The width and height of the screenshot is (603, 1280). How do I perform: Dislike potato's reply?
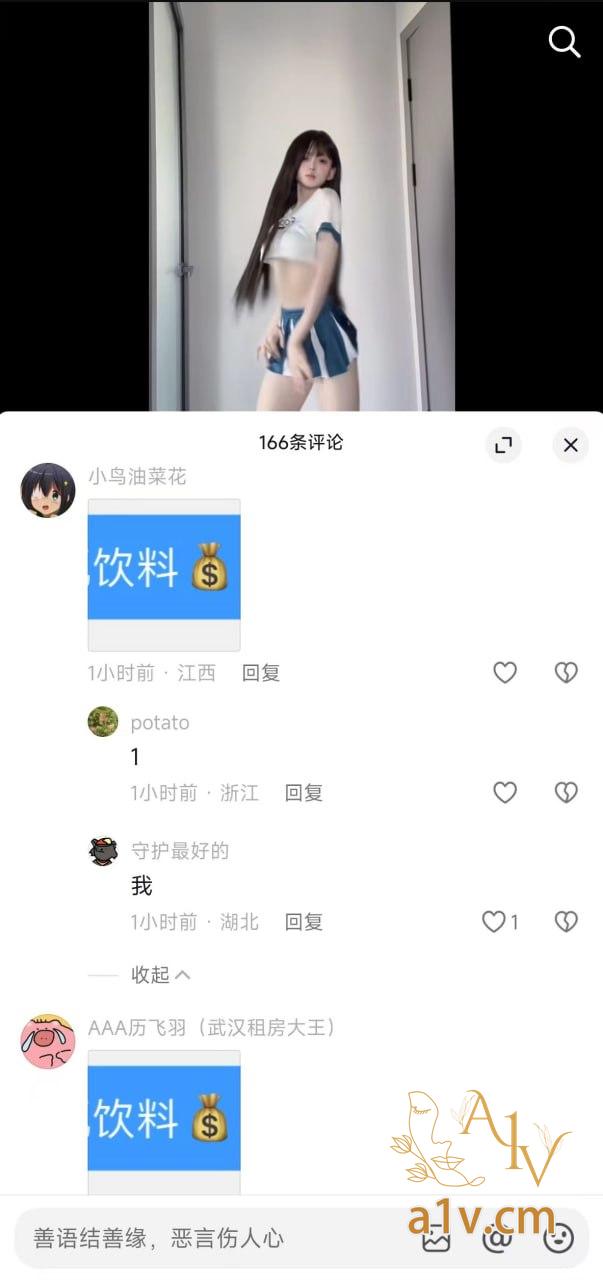coord(566,793)
